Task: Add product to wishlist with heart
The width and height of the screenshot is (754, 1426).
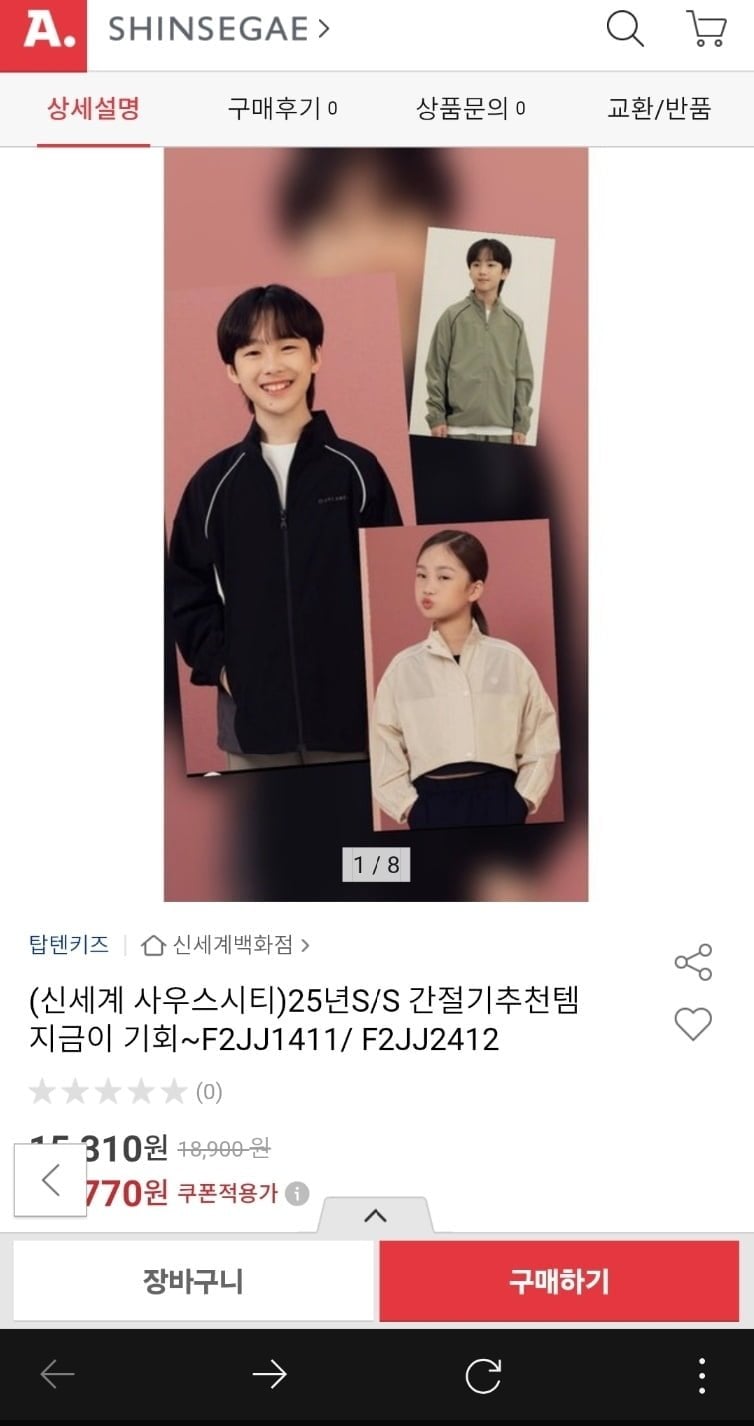Action: click(693, 1024)
